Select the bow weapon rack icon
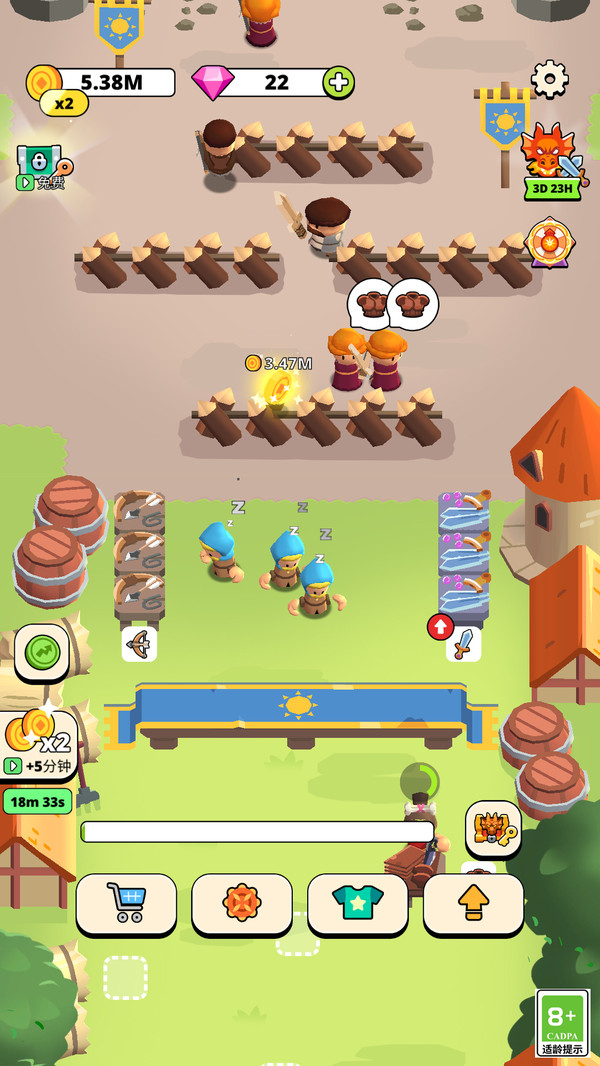The height and width of the screenshot is (1066, 600). point(139,643)
